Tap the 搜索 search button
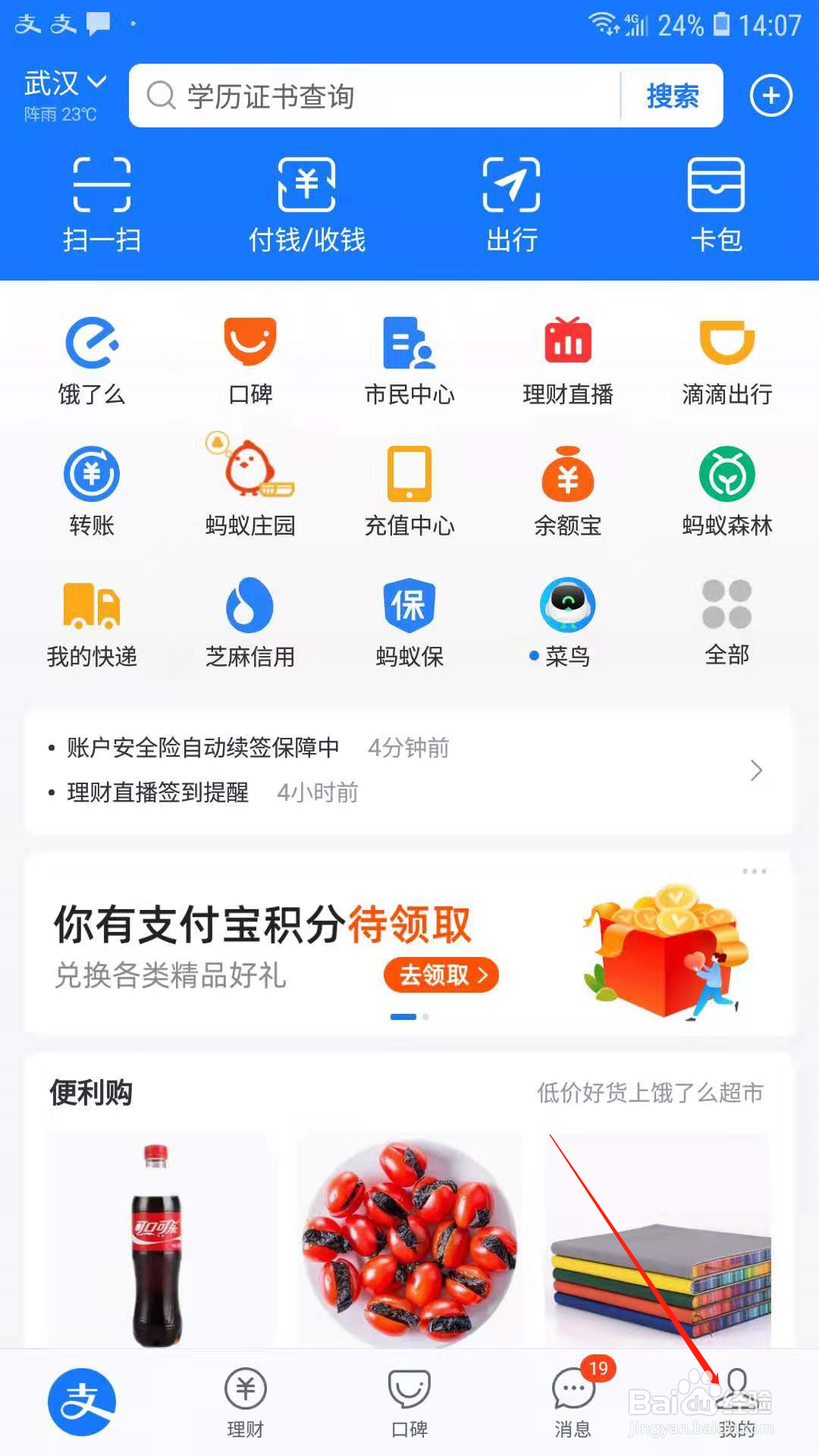Screen dimensions: 819x1456 (672, 96)
